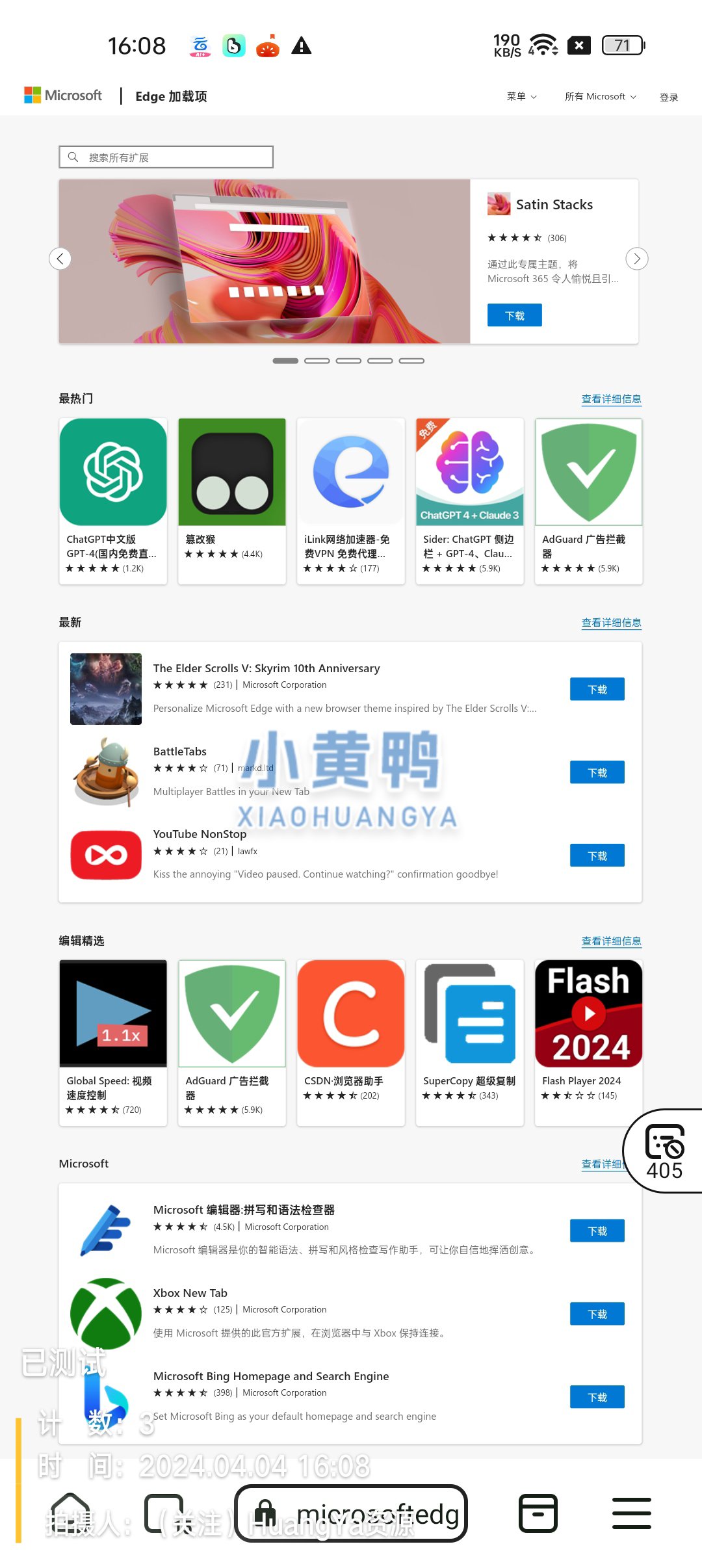View details link for 编辑精选 section
Viewport: 702px width, 1568px height.
611,941
